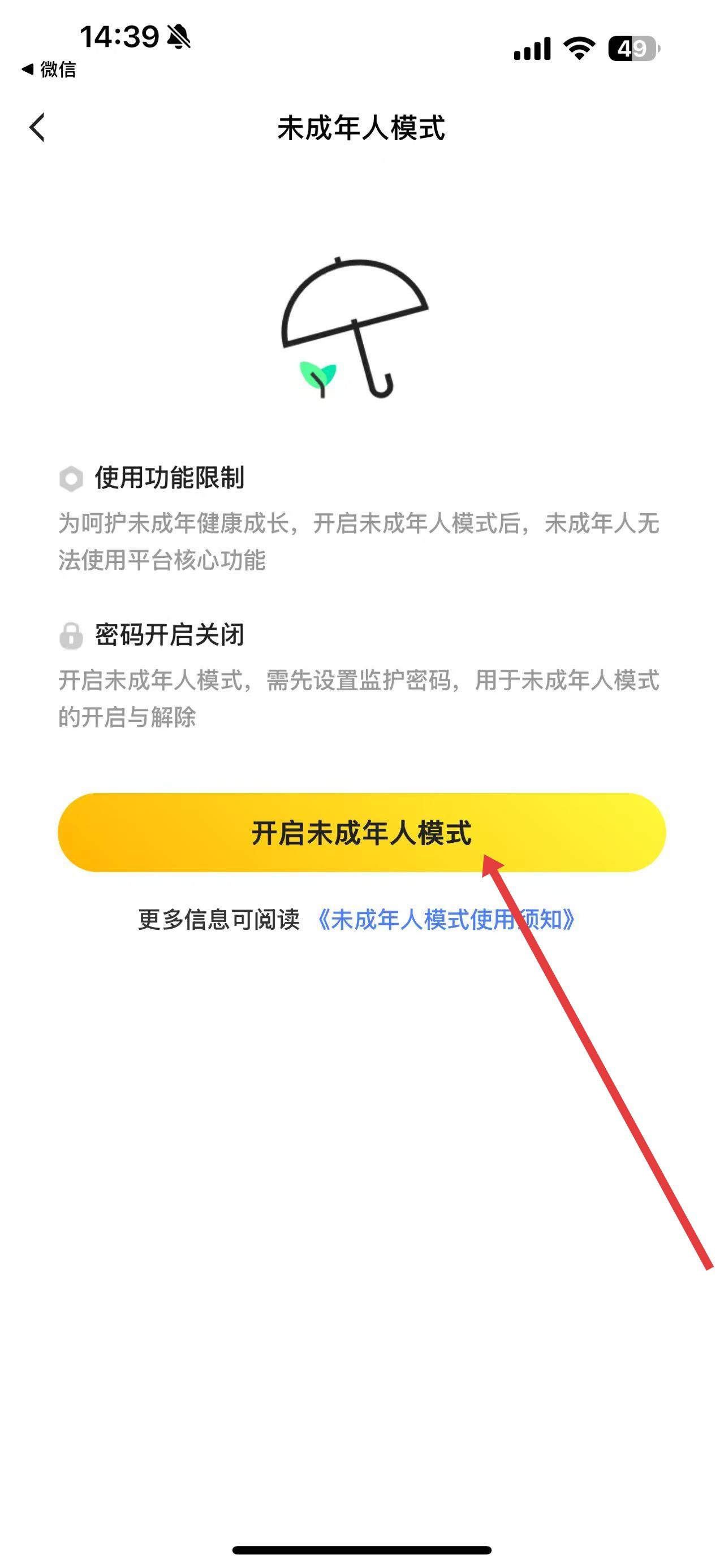Tap the 开启未成年人模式 button

(361, 832)
